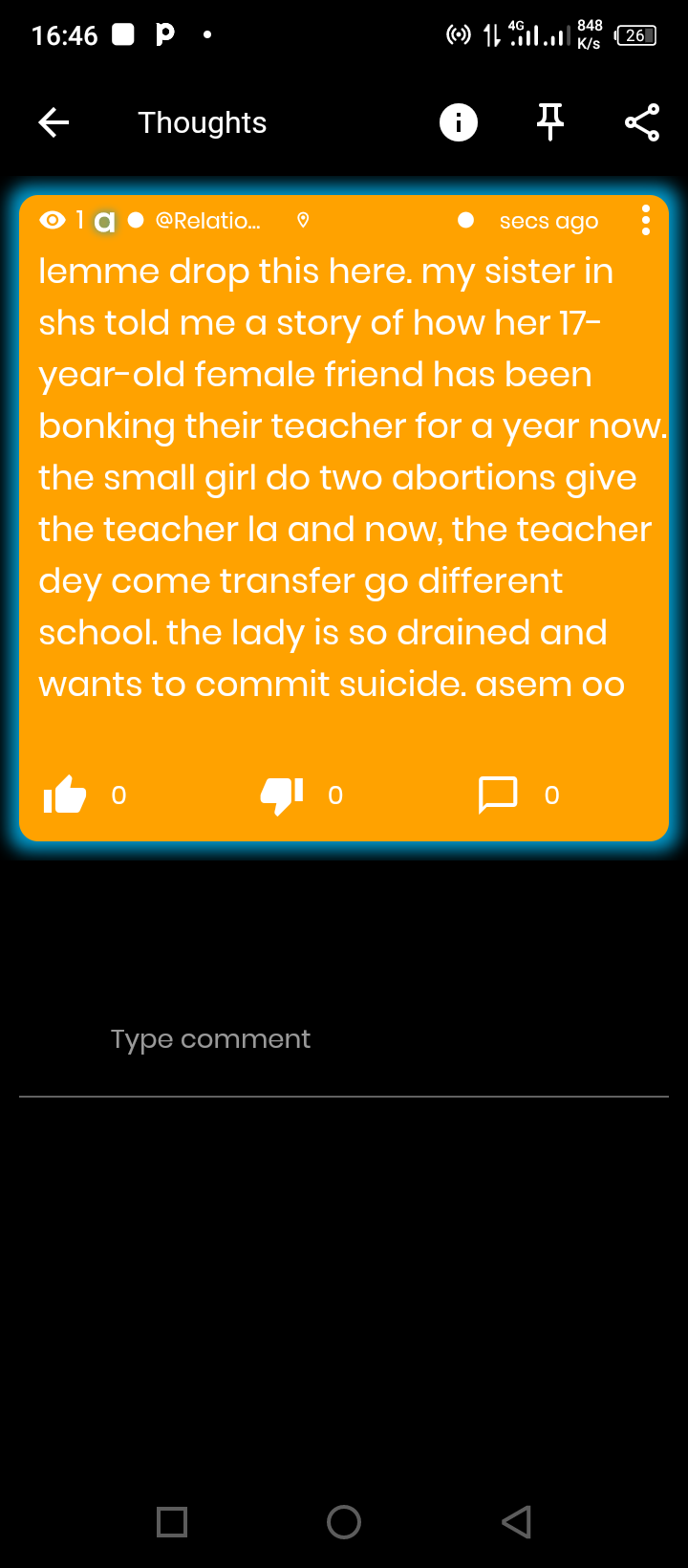Viewport: 688px width, 1568px height.
Task: Open the three-dot menu on the post
Action: point(646,220)
